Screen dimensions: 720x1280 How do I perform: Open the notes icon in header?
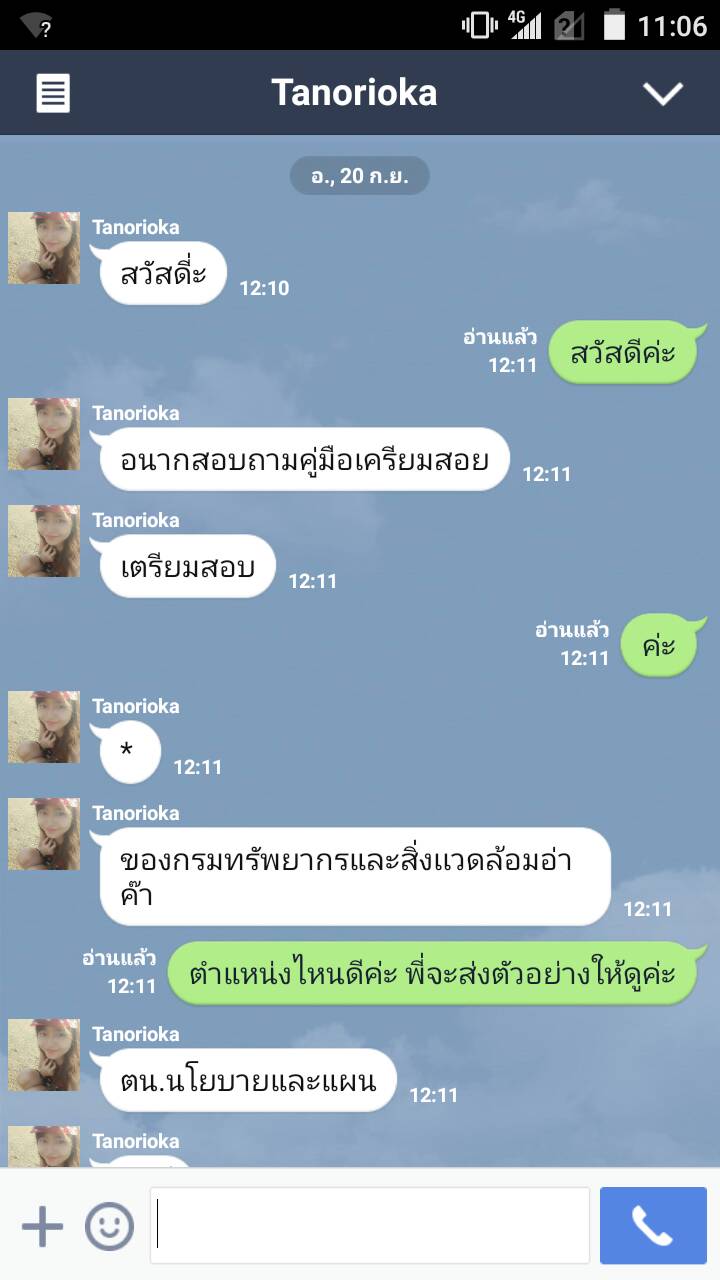[x=54, y=94]
